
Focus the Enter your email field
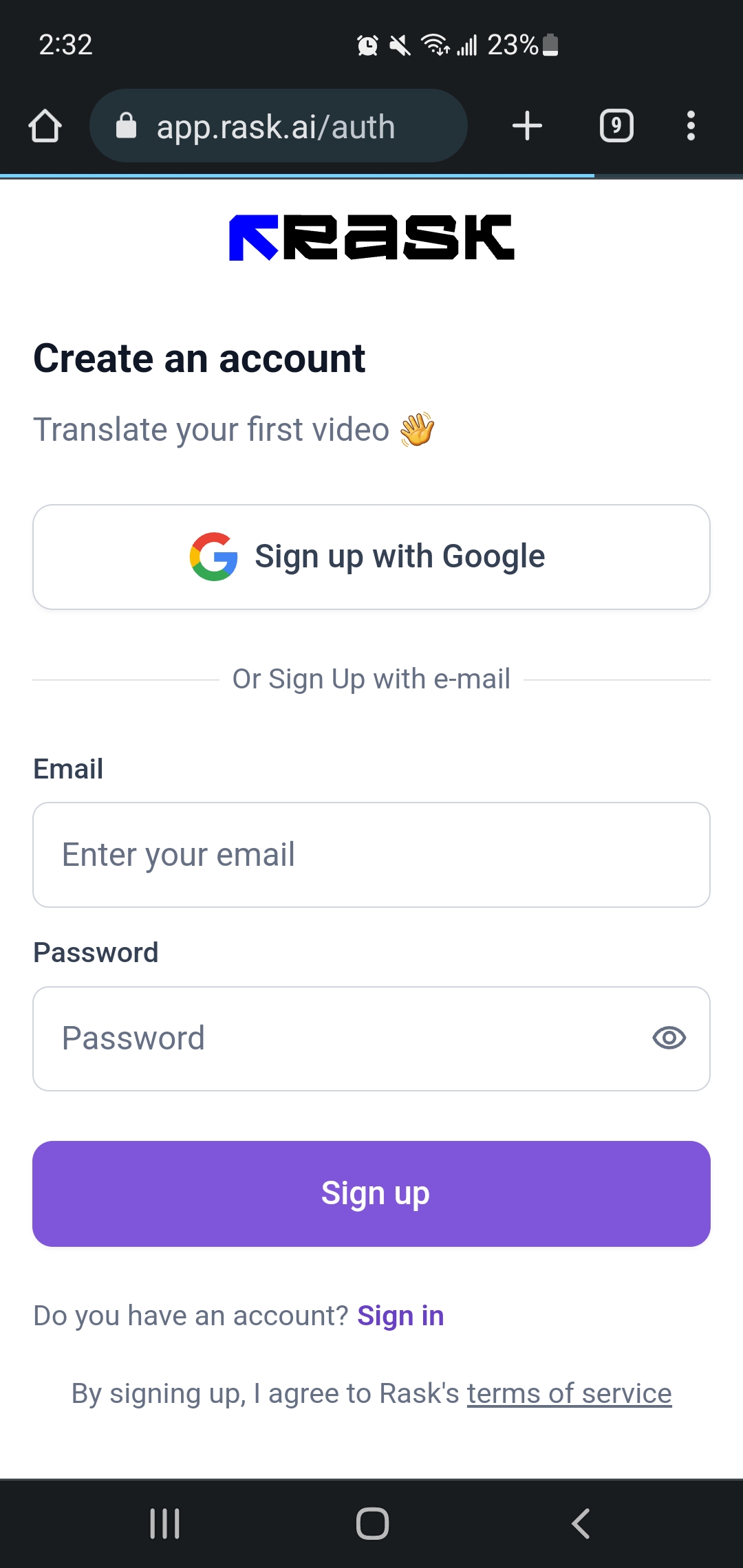[371, 855]
